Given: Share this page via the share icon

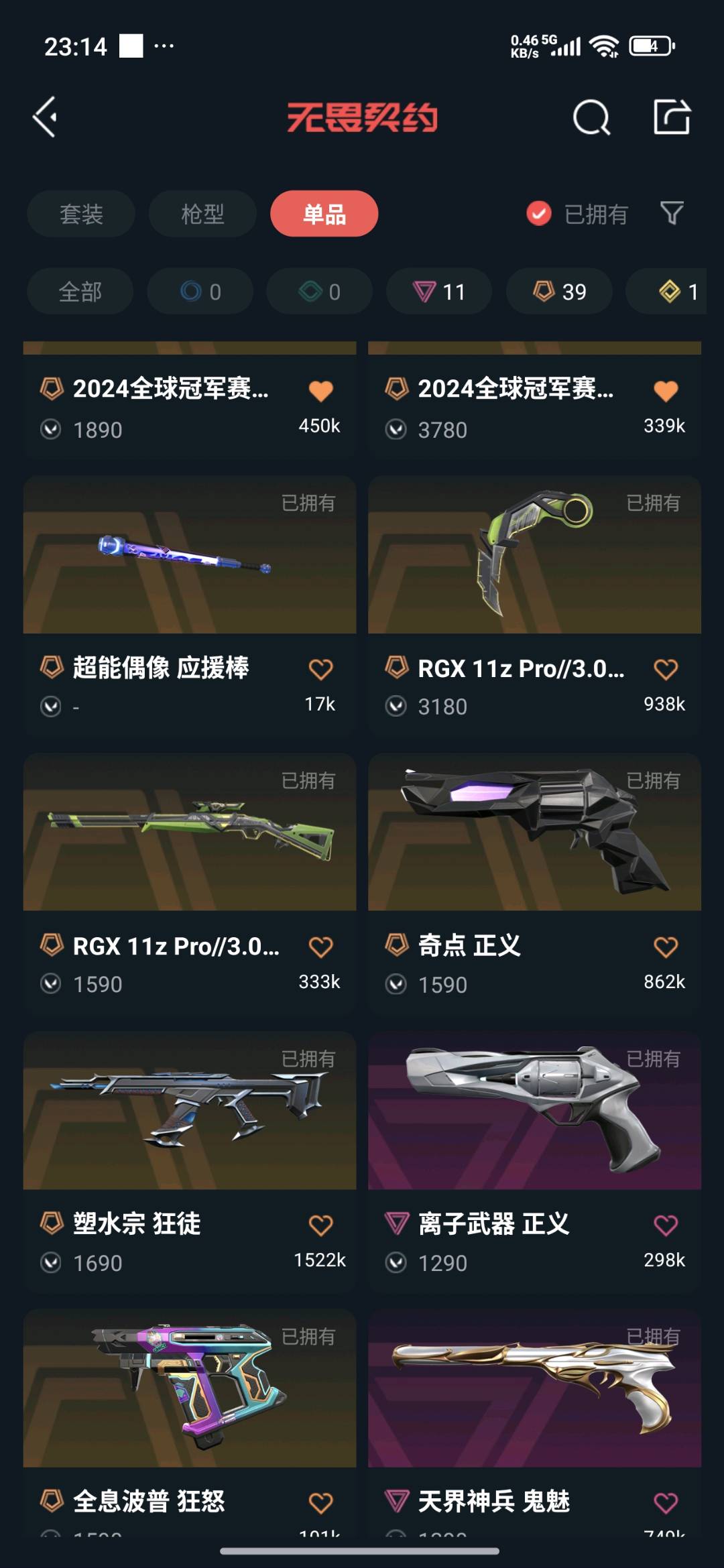Looking at the screenshot, I should pos(672,117).
